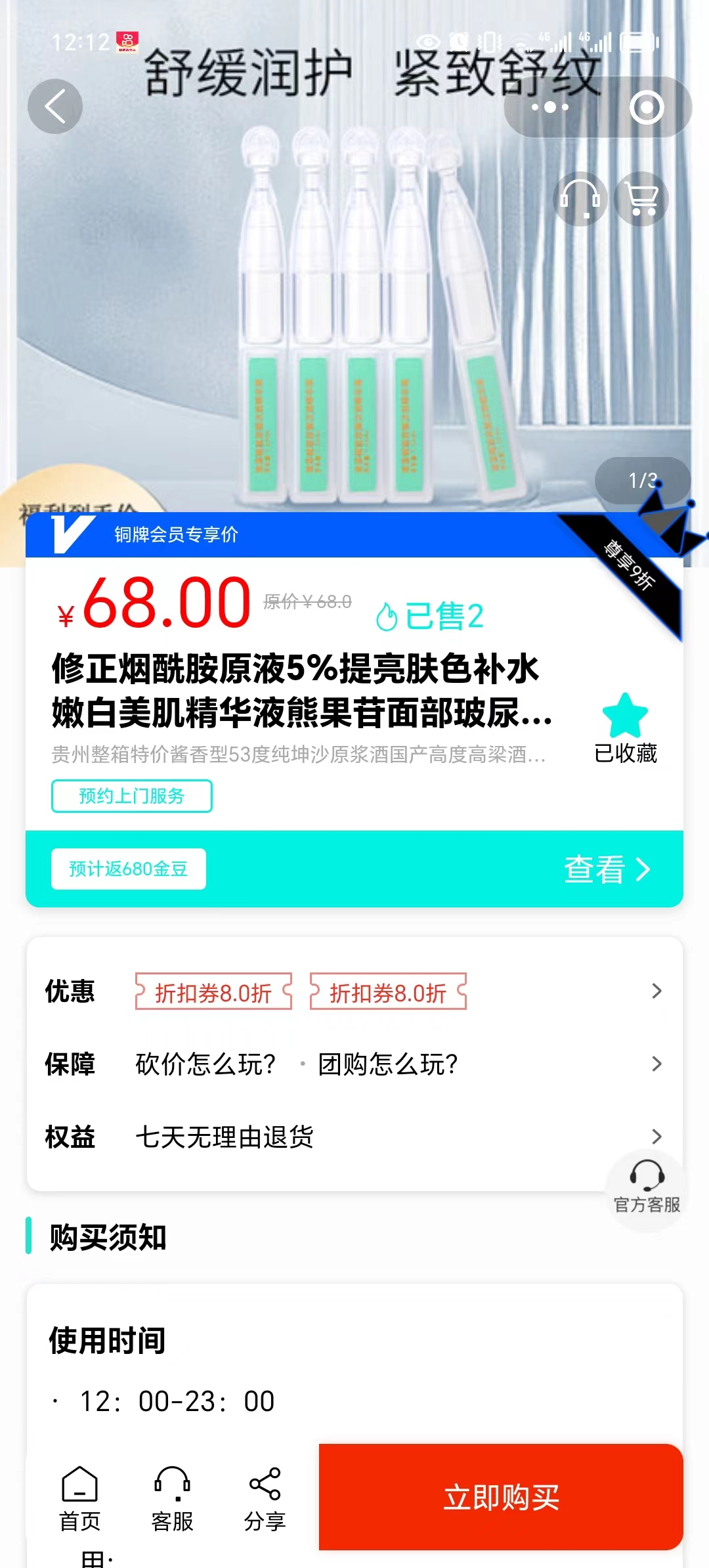Image resolution: width=709 pixels, height=1568 pixels.
Task: Tap the 立即购买 buy now button
Action: tap(502, 1498)
